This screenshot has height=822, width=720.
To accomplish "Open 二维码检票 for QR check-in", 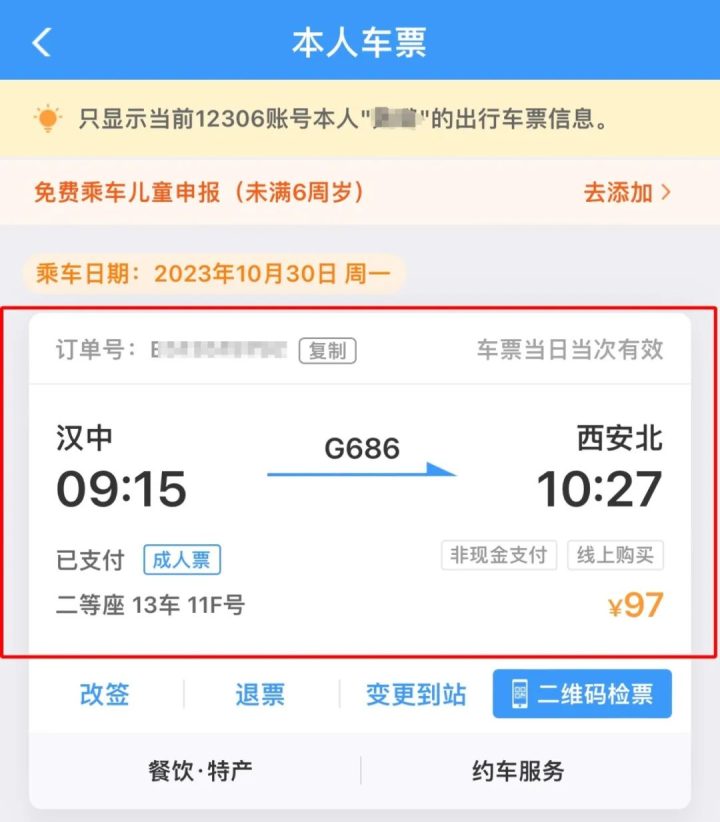I will [x=581, y=694].
